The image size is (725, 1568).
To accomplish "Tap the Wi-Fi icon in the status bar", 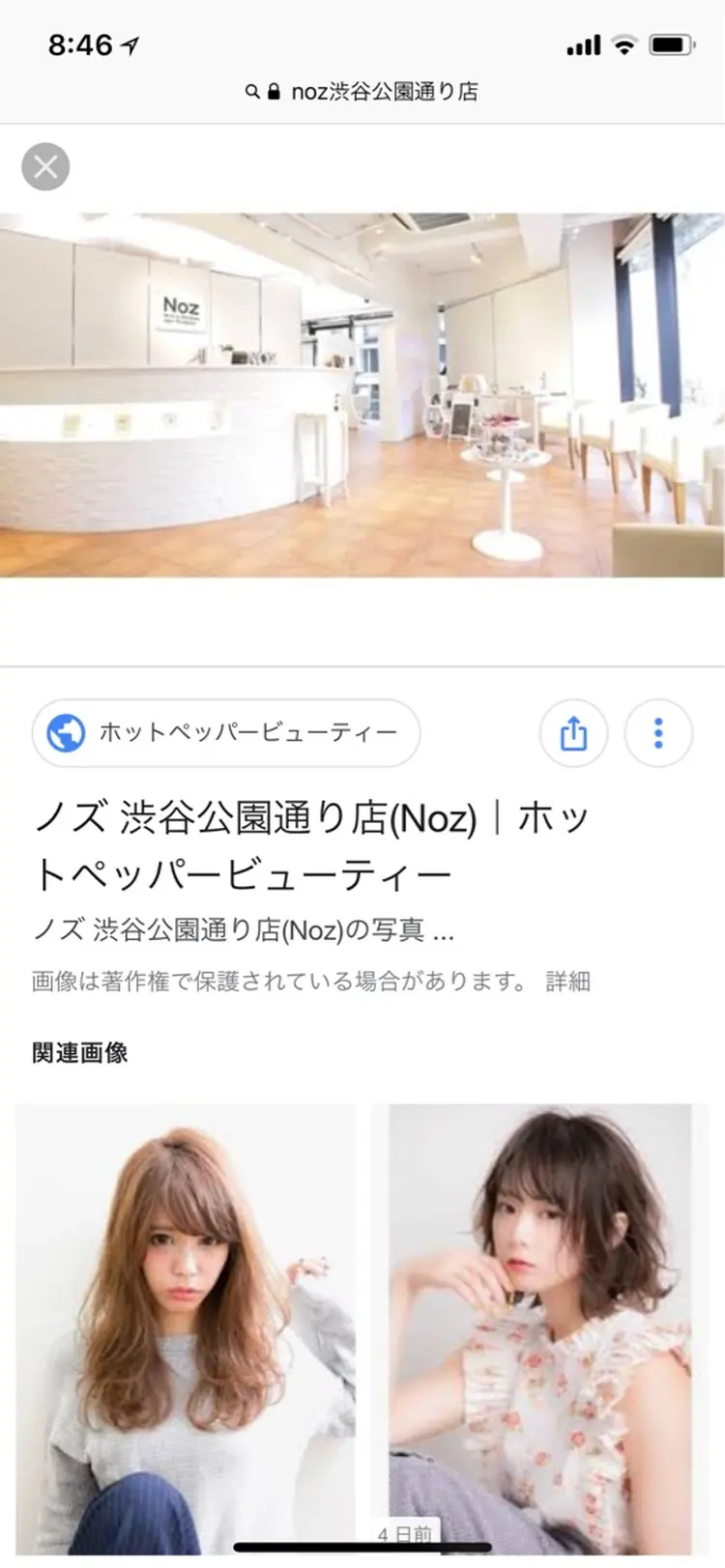I will [x=624, y=43].
